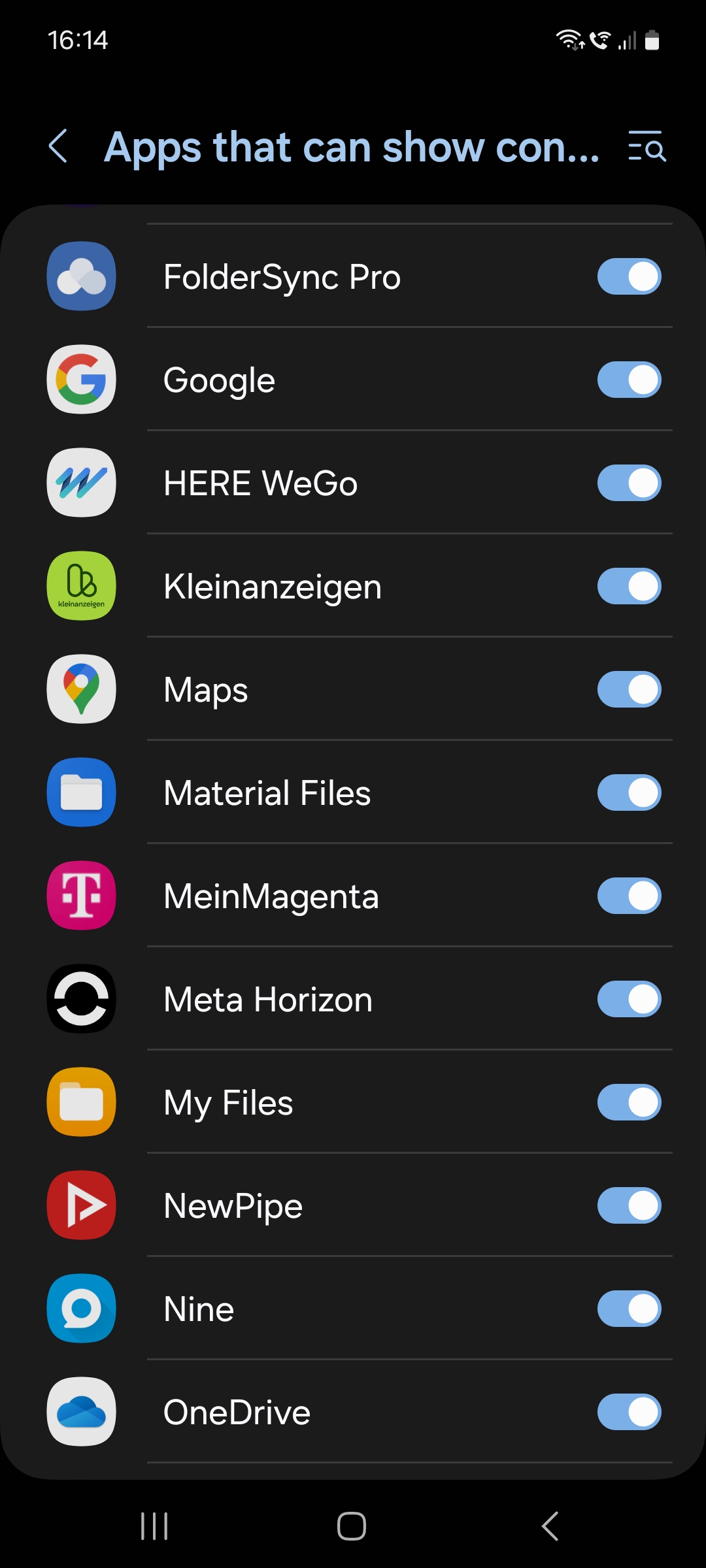Toggle the Nine switch off
This screenshot has height=1568, width=706.
[x=629, y=1309]
